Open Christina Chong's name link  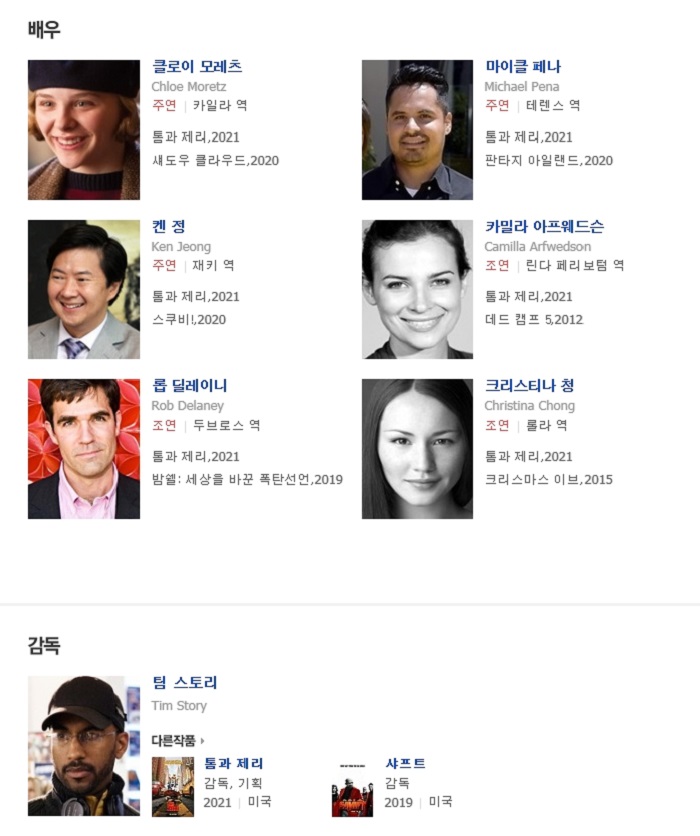click(x=529, y=386)
